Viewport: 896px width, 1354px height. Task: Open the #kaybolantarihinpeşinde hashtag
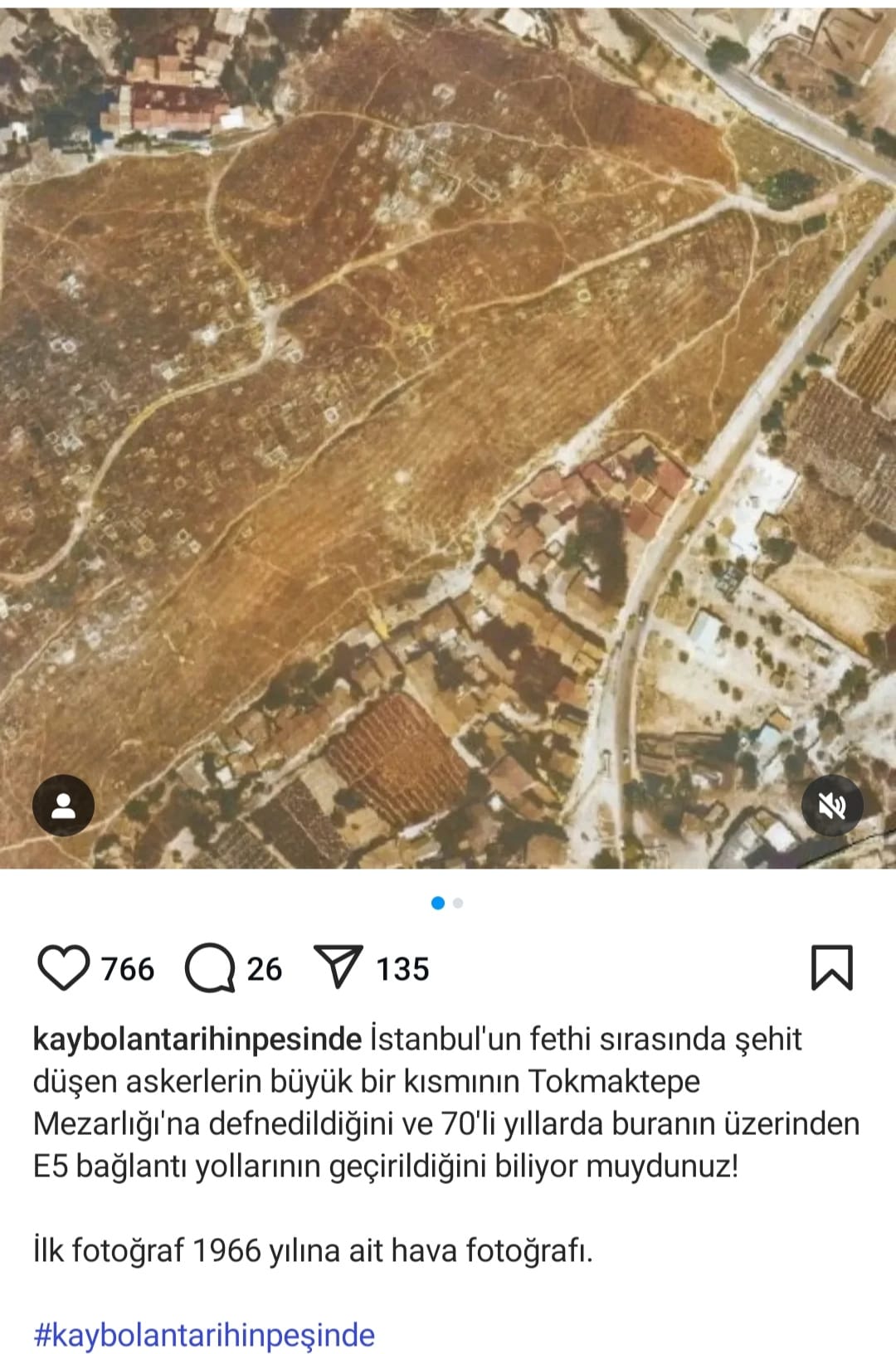[204, 1335]
